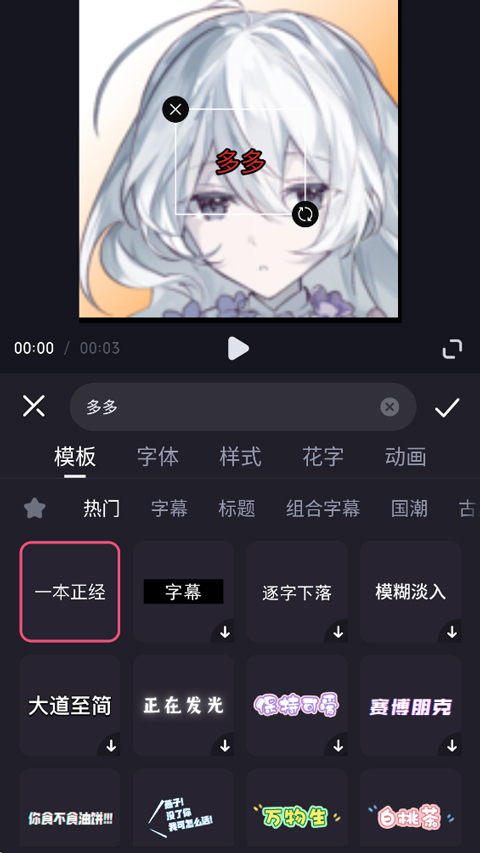Choose the 万物生 template
Image resolution: width=480 pixels, height=853 pixels.
point(297,811)
